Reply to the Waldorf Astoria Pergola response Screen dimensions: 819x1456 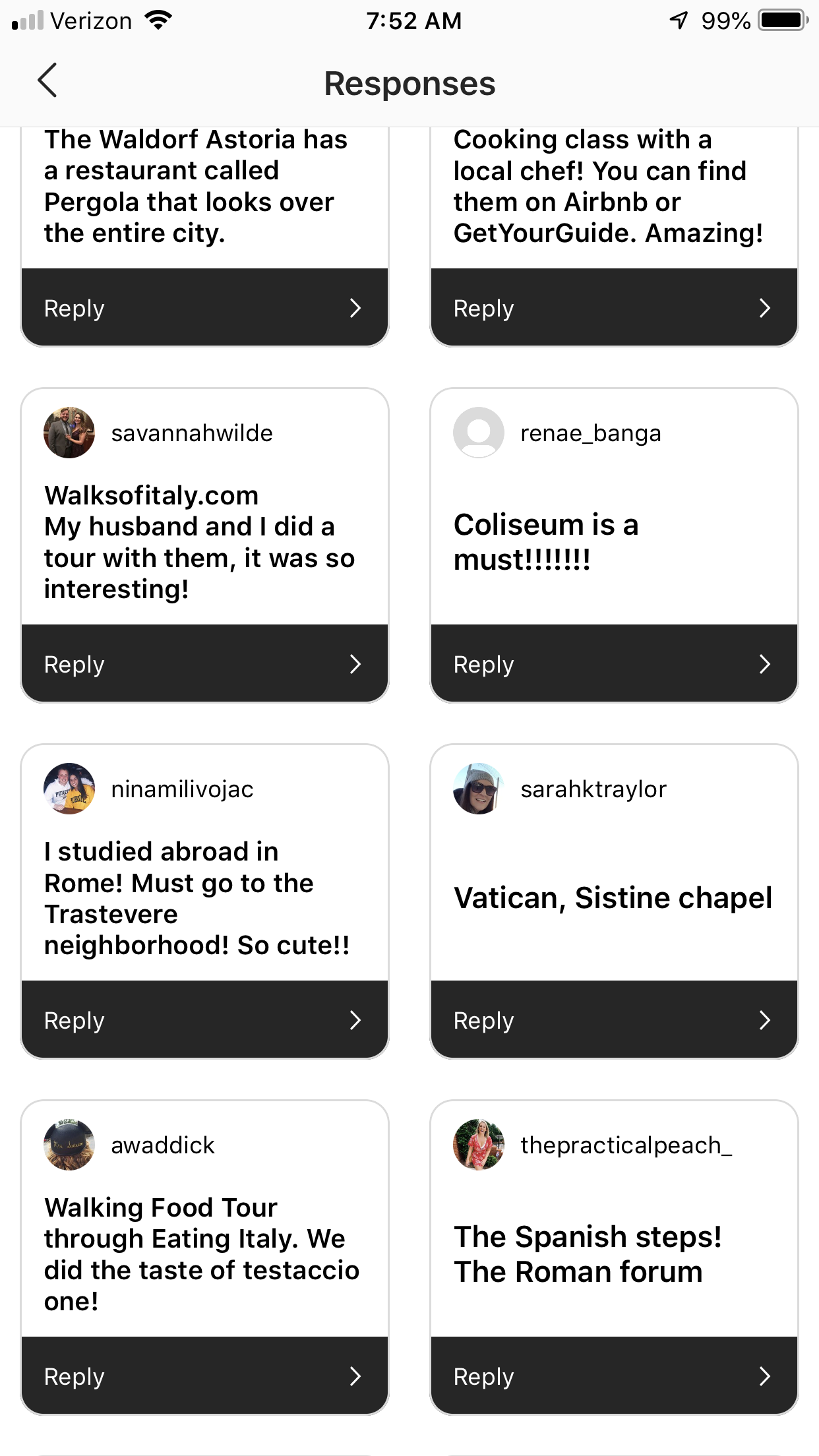pos(204,307)
